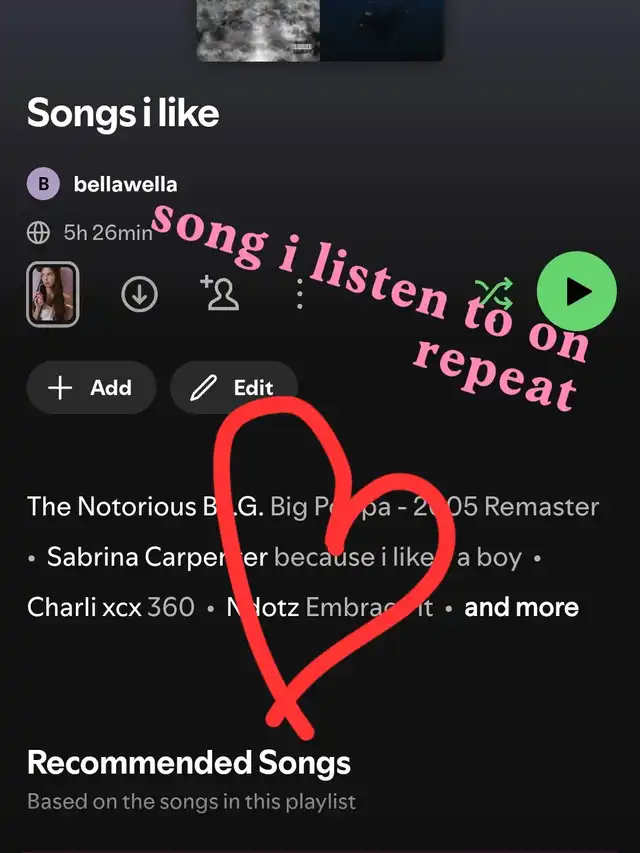Toggle shuffle mode for the playlist
640x853 pixels.
[494, 293]
